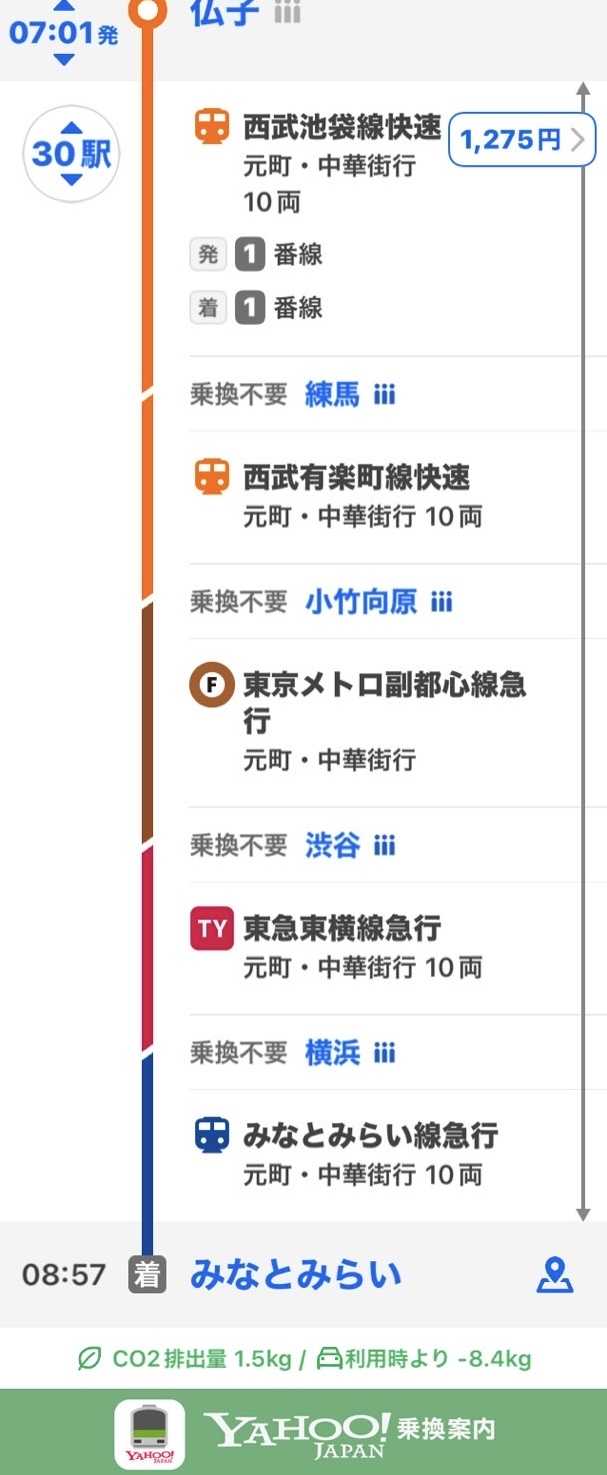607x1475 pixels.
Task: Open the 1,275円 fare details
Action: 522,140
